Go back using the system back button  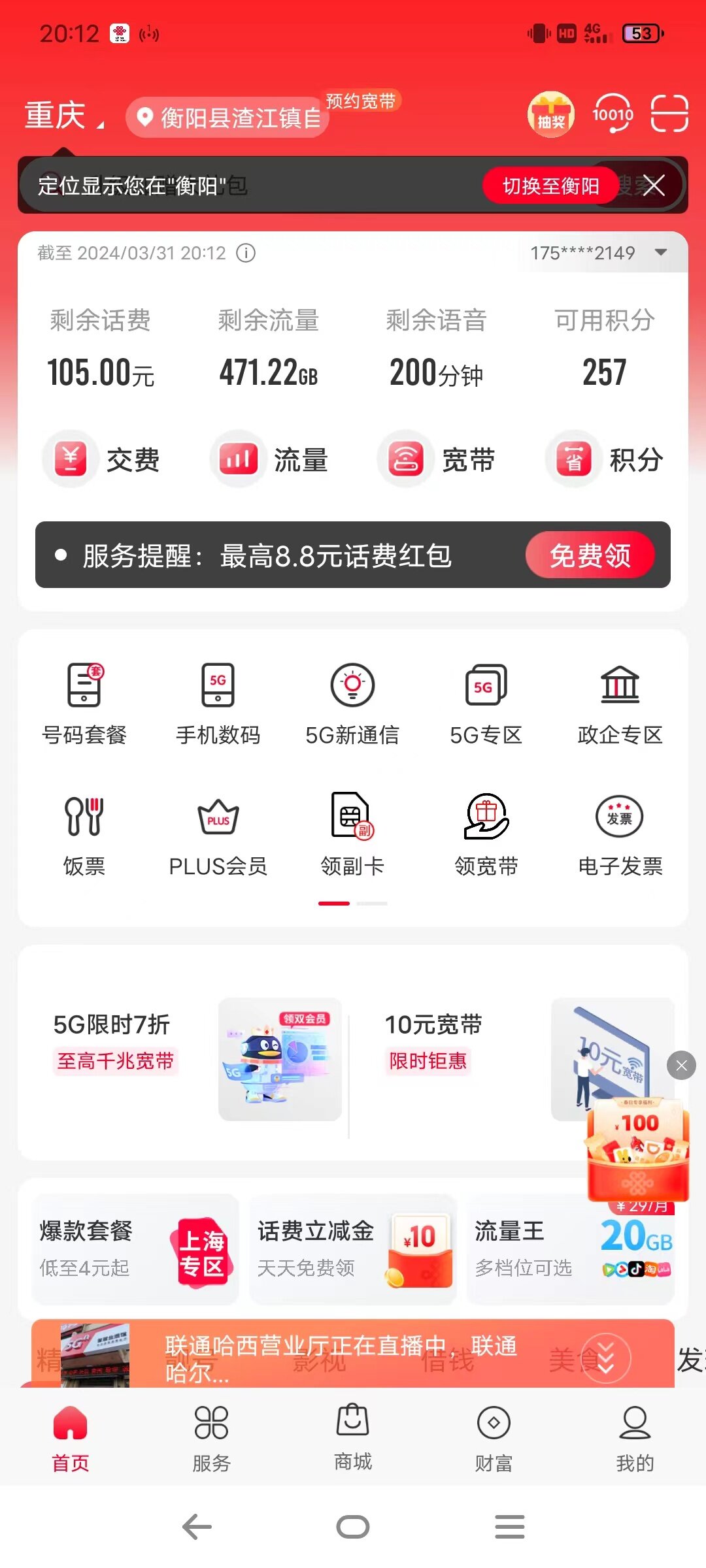click(197, 1527)
